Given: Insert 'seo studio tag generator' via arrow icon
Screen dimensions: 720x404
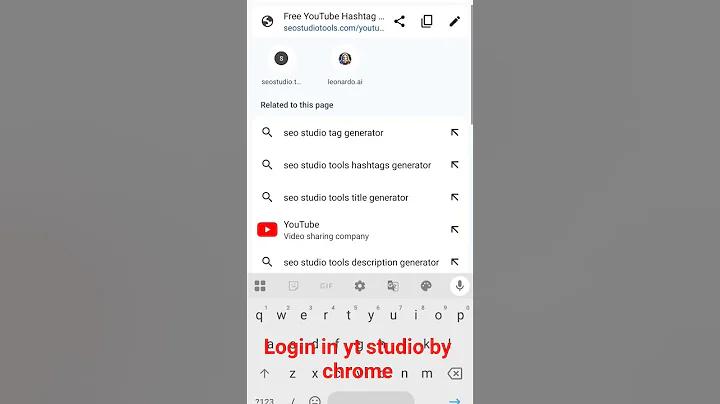Looking at the screenshot, I should click(x=454, y=132).
